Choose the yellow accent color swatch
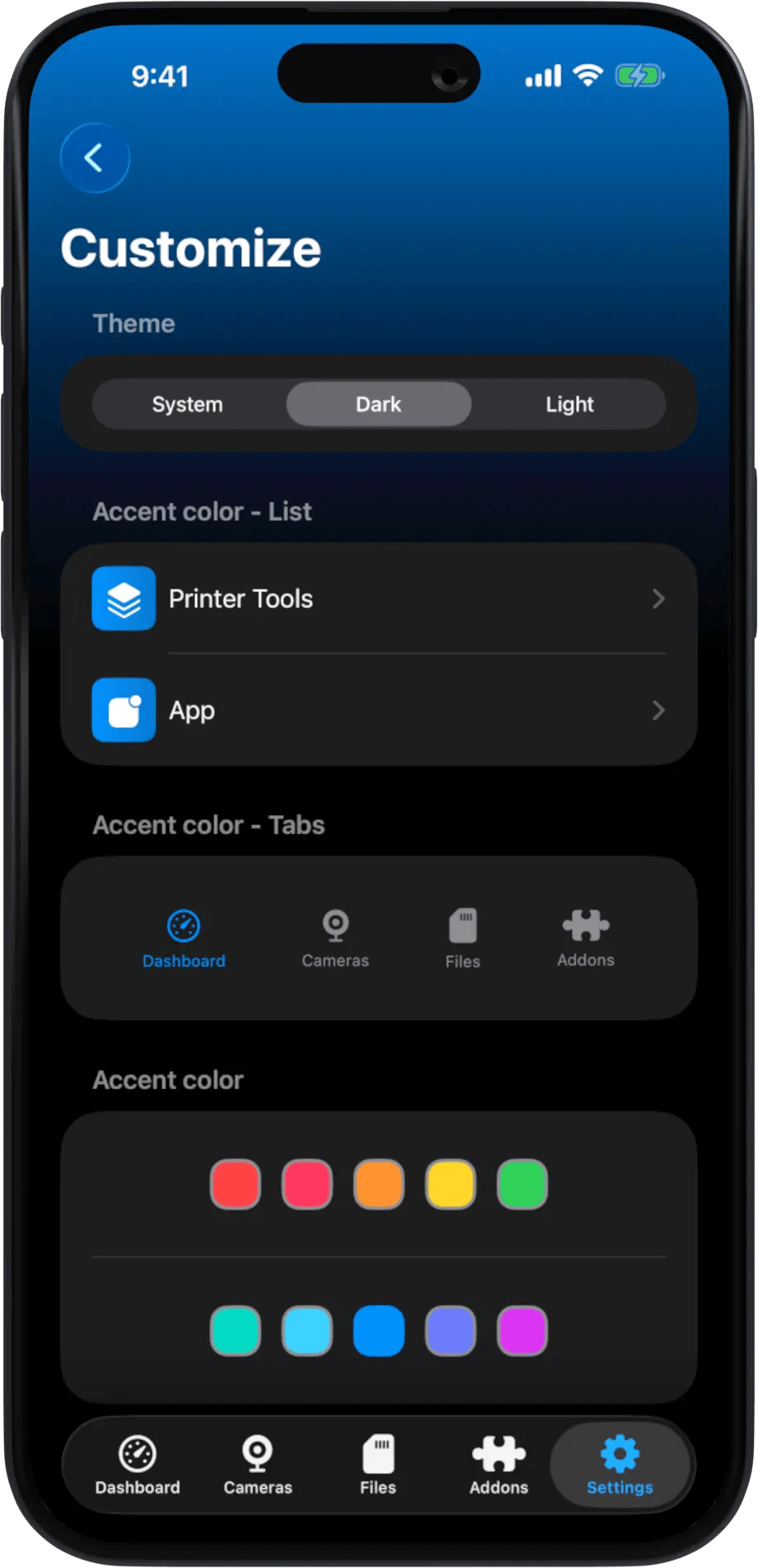 (450, 1184)
